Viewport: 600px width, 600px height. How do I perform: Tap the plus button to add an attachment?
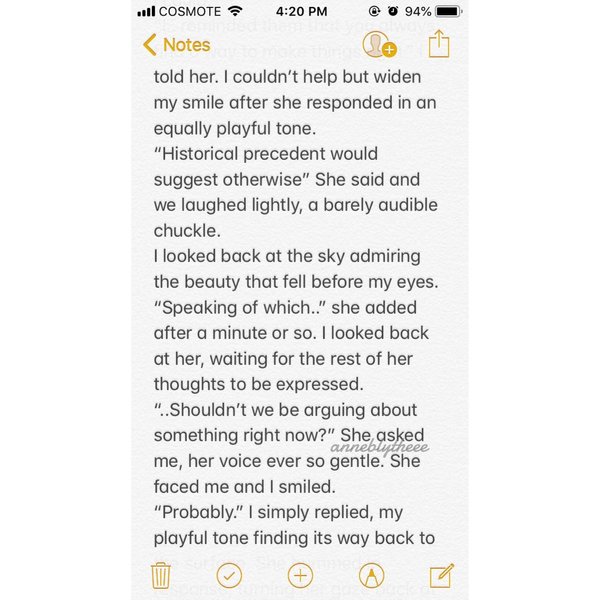[300, 575]
